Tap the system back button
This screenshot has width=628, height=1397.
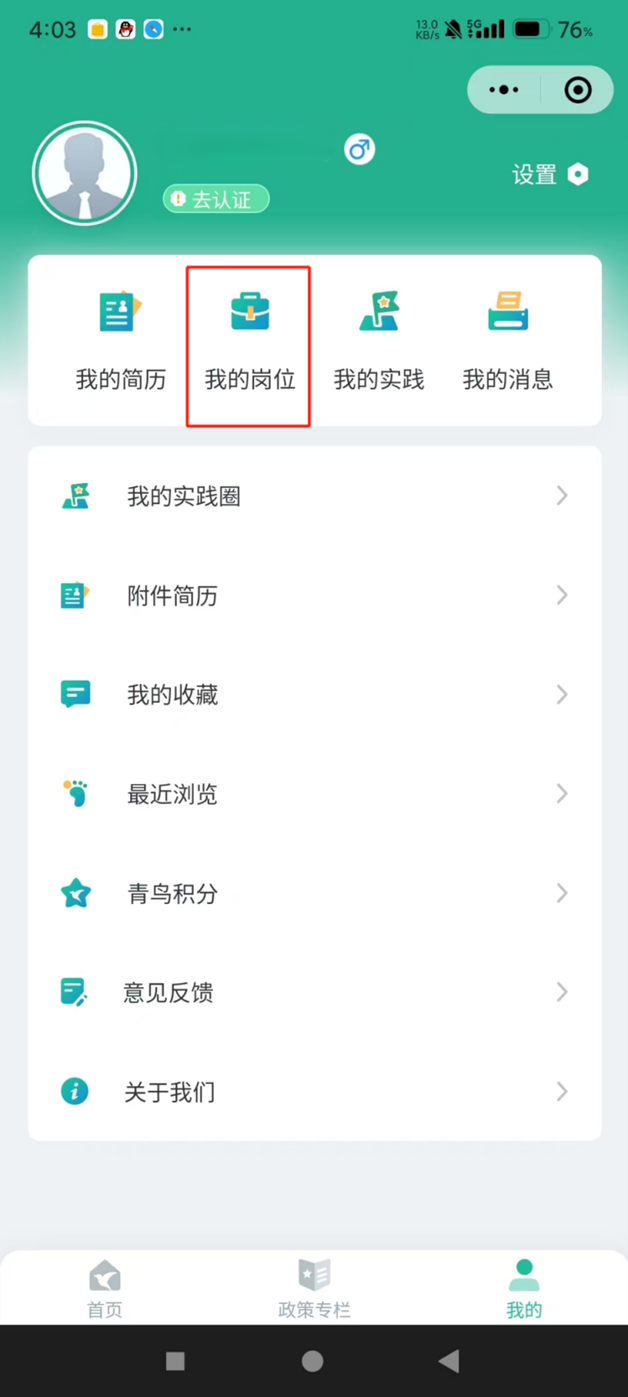pos(449,1361)
